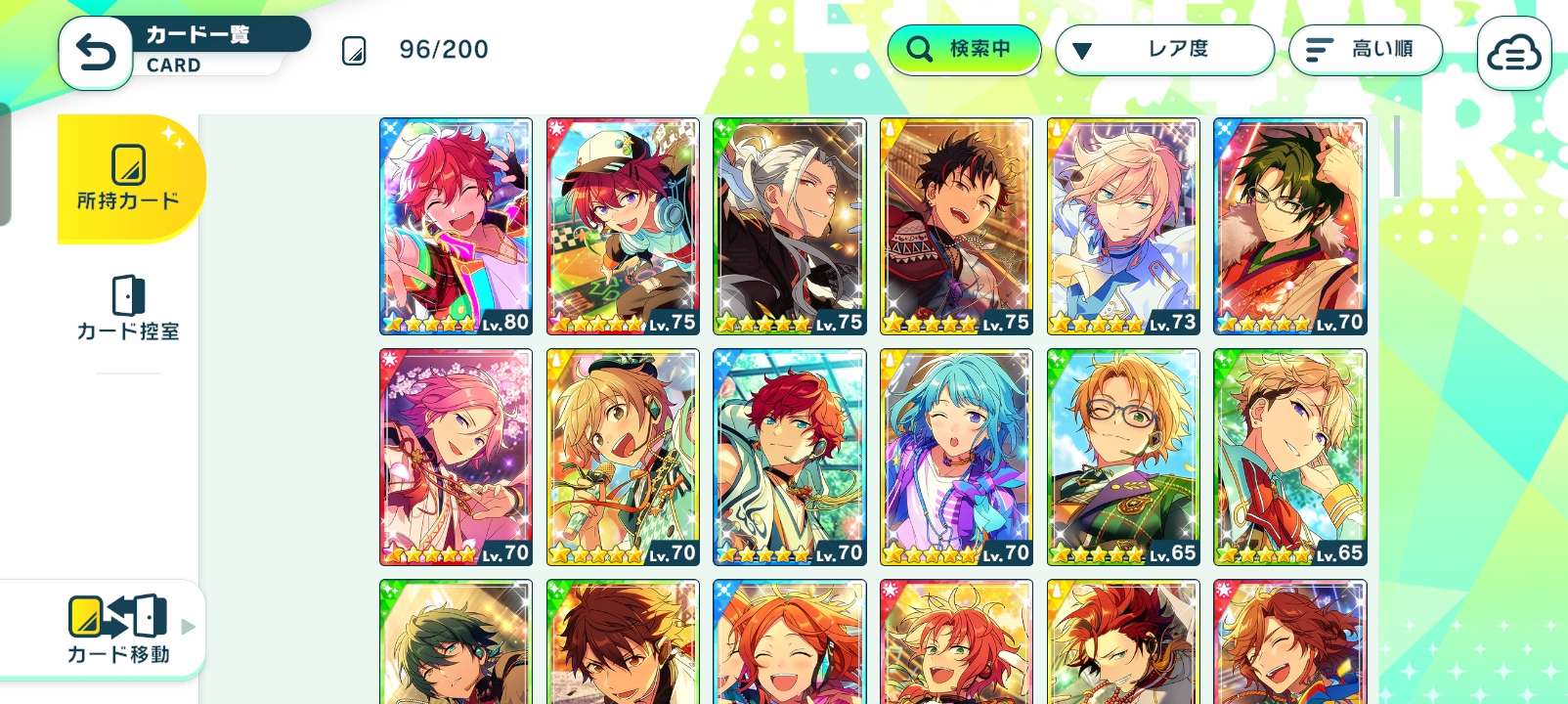
Task: View the Lv.70 blonde card with hat
Action: tap(623, 457)
